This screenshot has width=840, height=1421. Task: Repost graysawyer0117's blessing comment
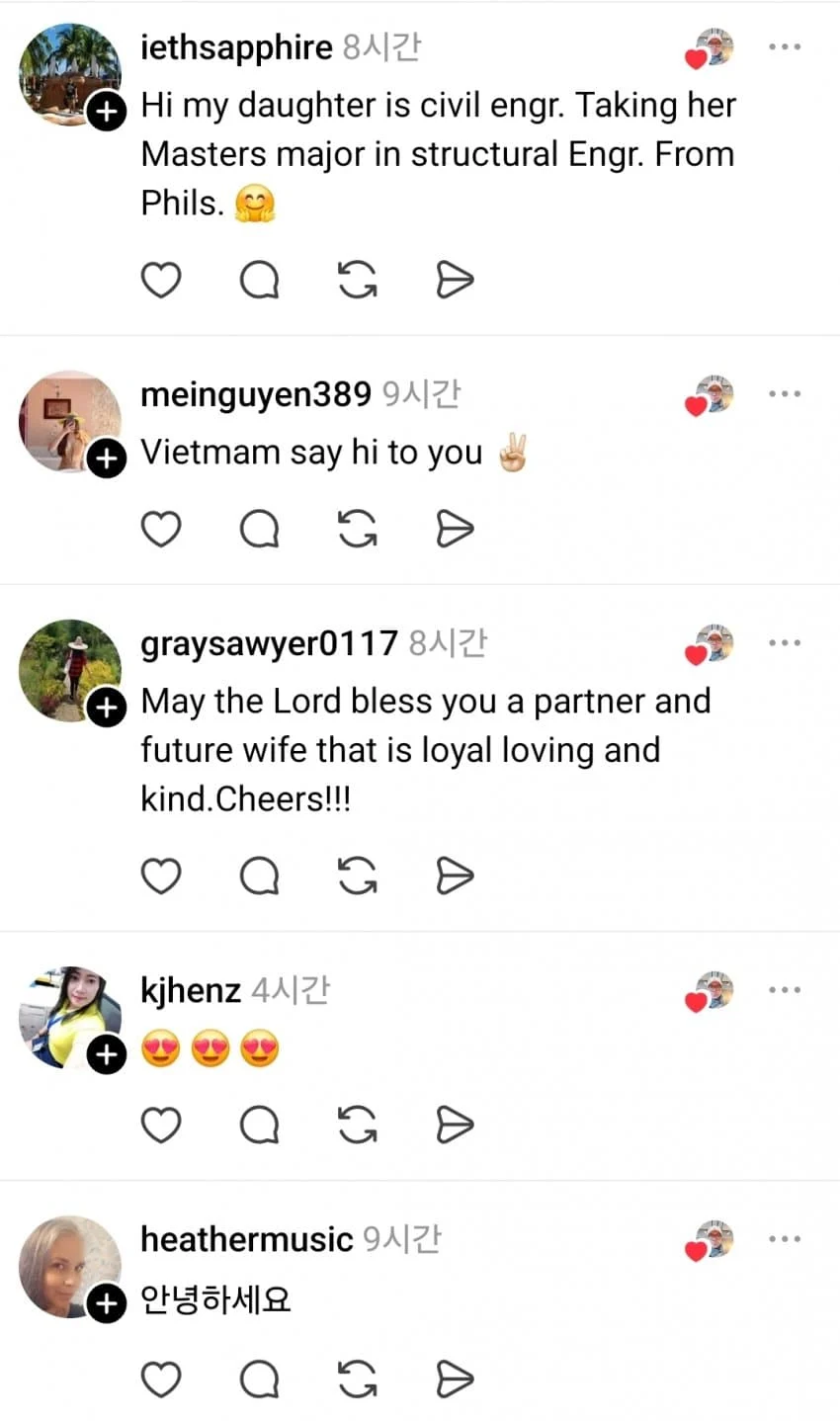(x=357, y=876)
